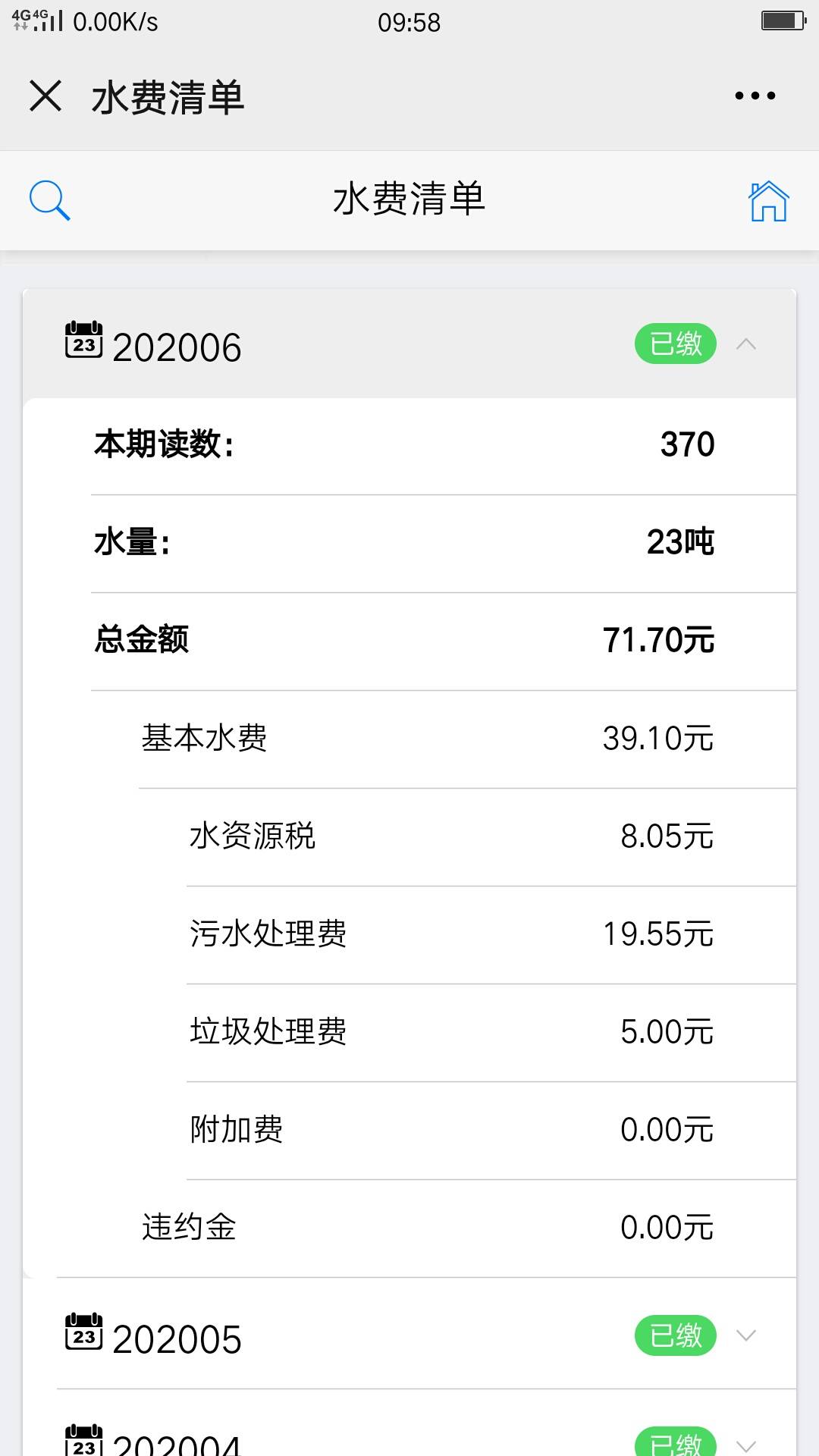The height and width of the screenshot is (1456, 819).
Task: Open the three-dot overflow menu
Action: pos(755,96)
